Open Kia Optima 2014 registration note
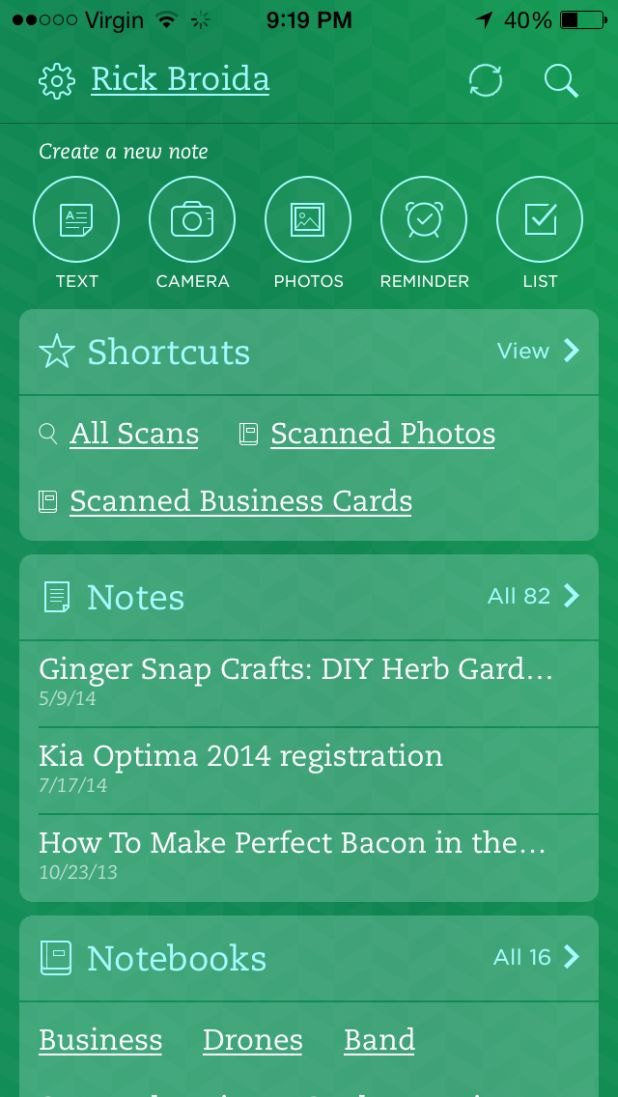Screen dimensions: 618x1097 [309, 770]
